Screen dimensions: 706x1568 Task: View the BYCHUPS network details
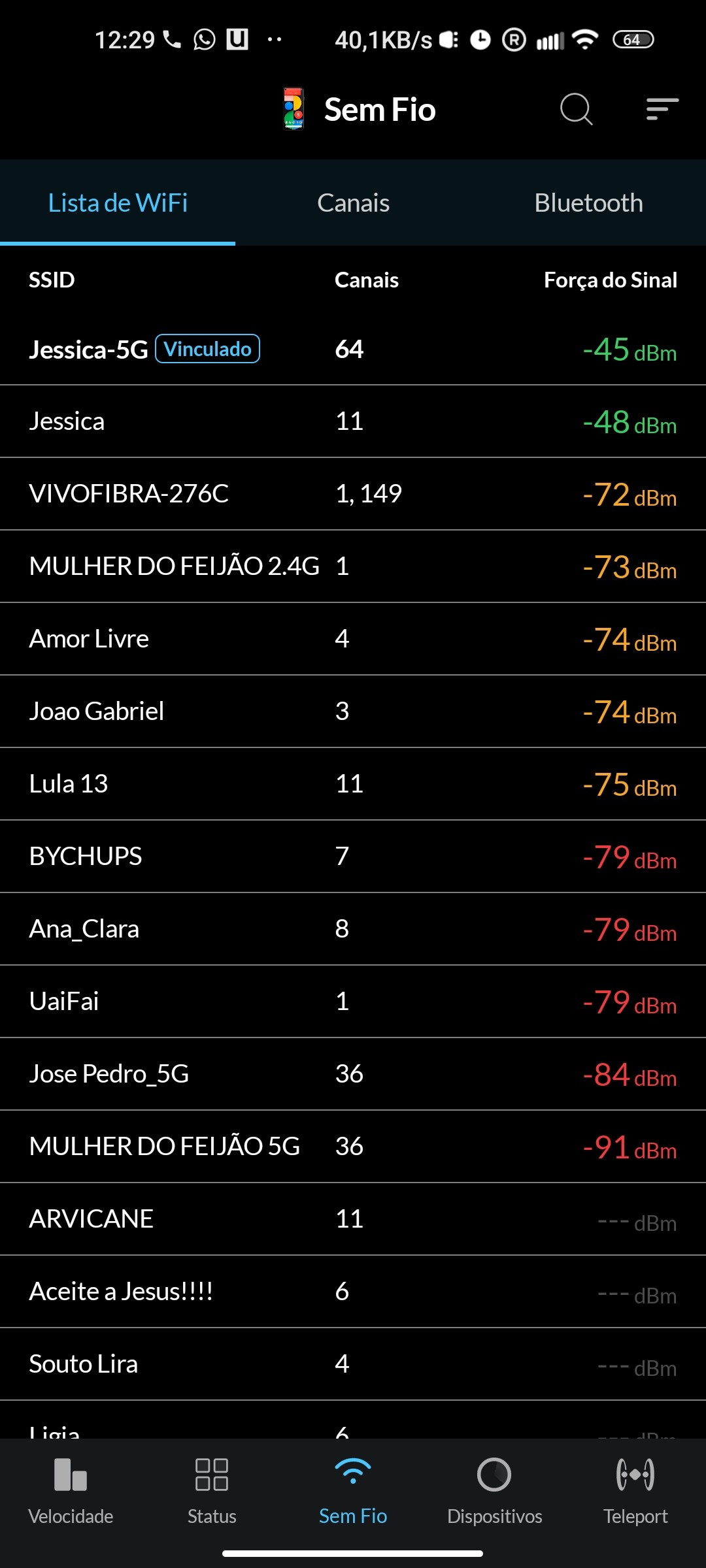click(x=353, y=857)
